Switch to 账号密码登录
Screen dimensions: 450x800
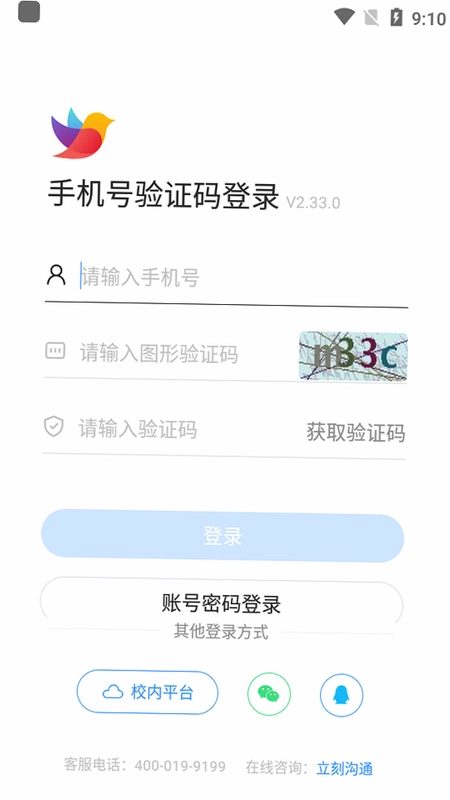[x=221, y=603]
